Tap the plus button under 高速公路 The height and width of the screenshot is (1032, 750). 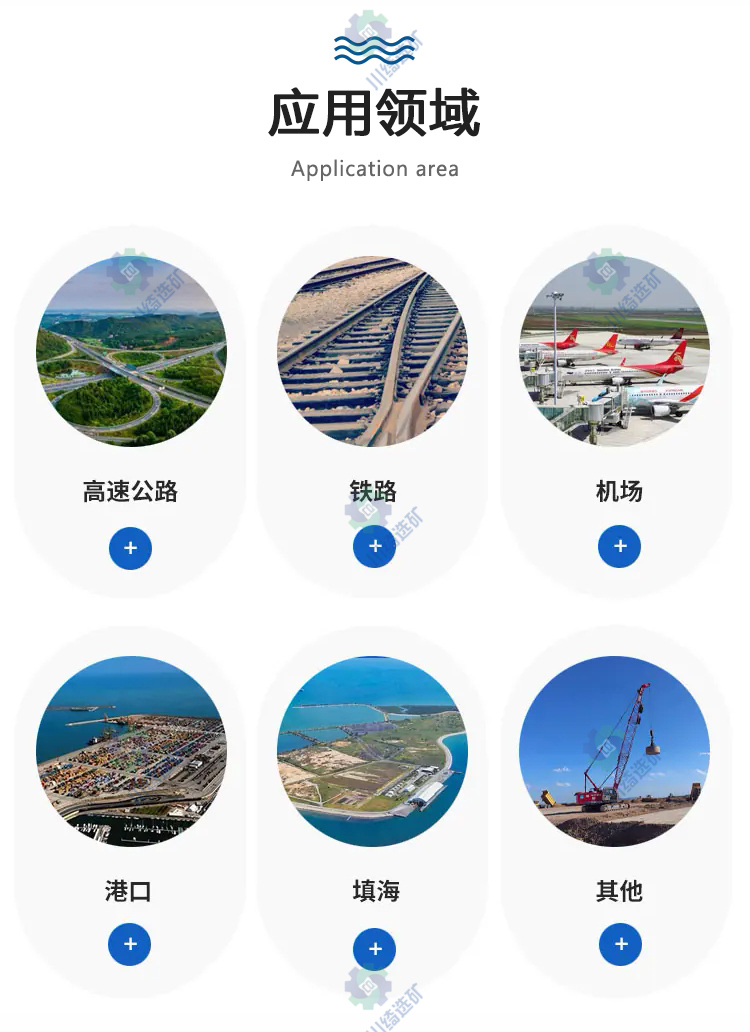(x=130, y=548)
